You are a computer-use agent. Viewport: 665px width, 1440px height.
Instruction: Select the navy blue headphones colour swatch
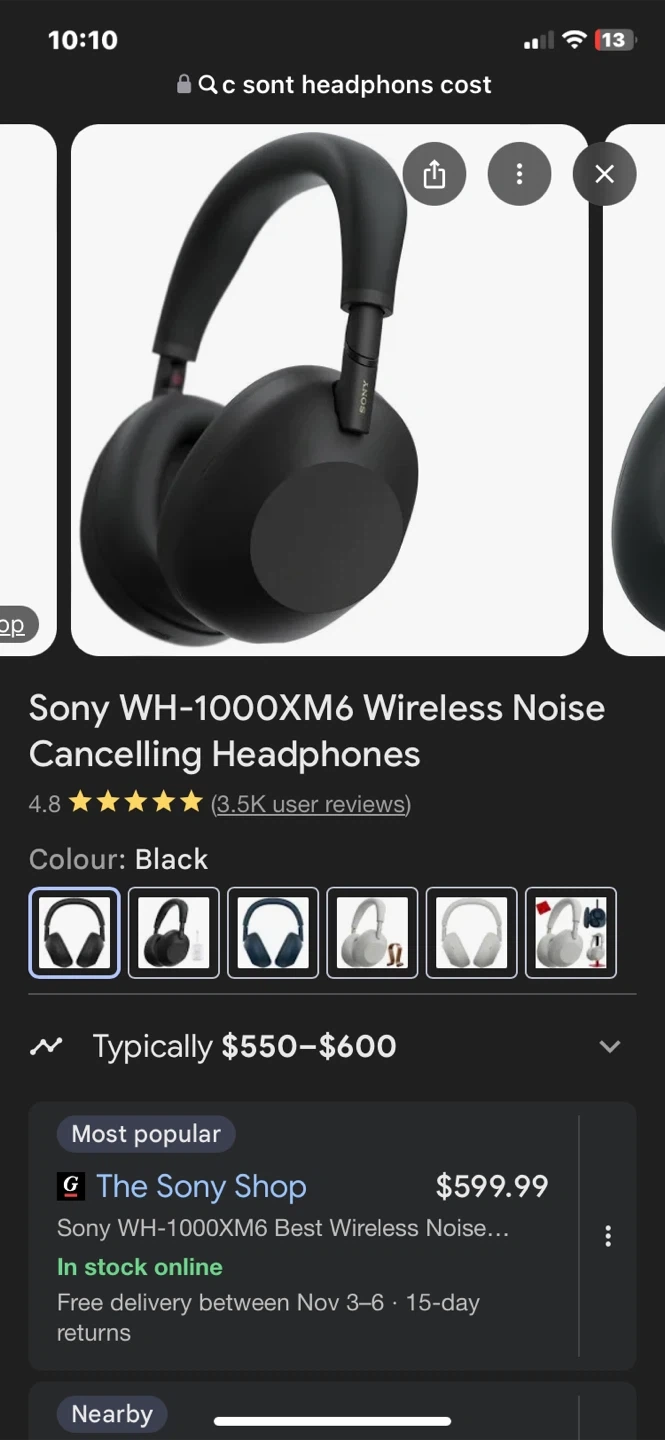273,932
